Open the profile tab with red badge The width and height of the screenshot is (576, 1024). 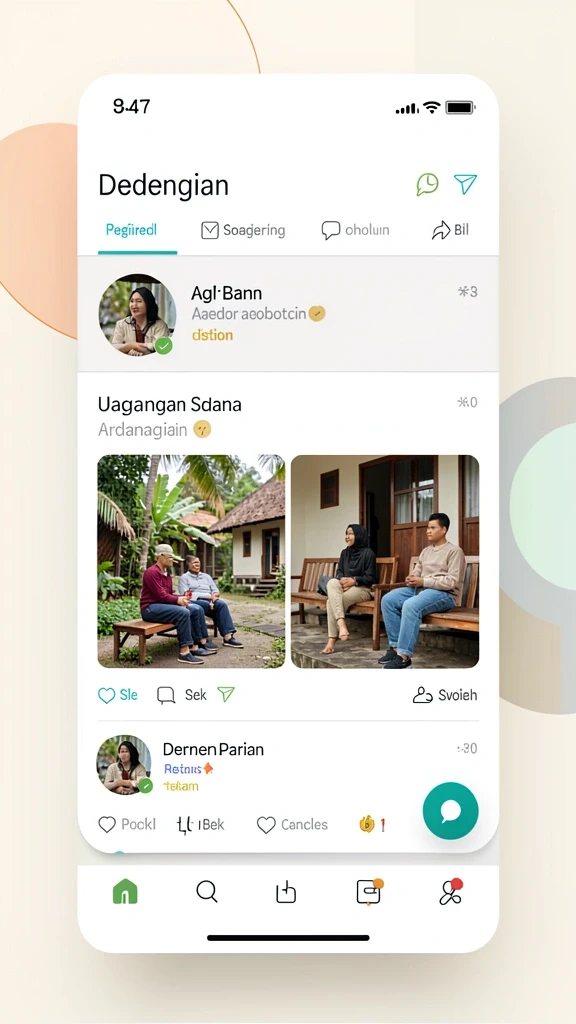(x=451, y=891)
